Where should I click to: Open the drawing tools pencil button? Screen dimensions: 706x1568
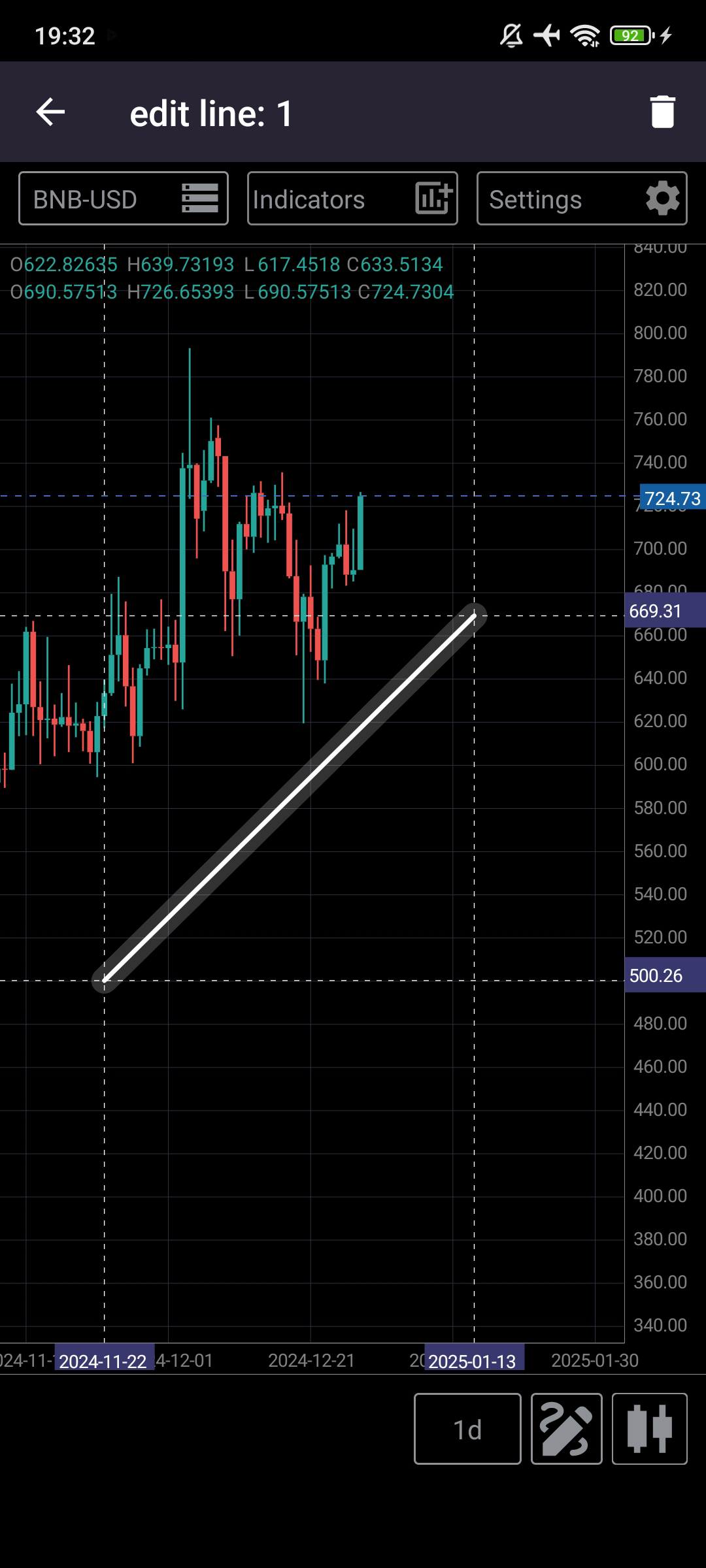(x=567, y=1429)
